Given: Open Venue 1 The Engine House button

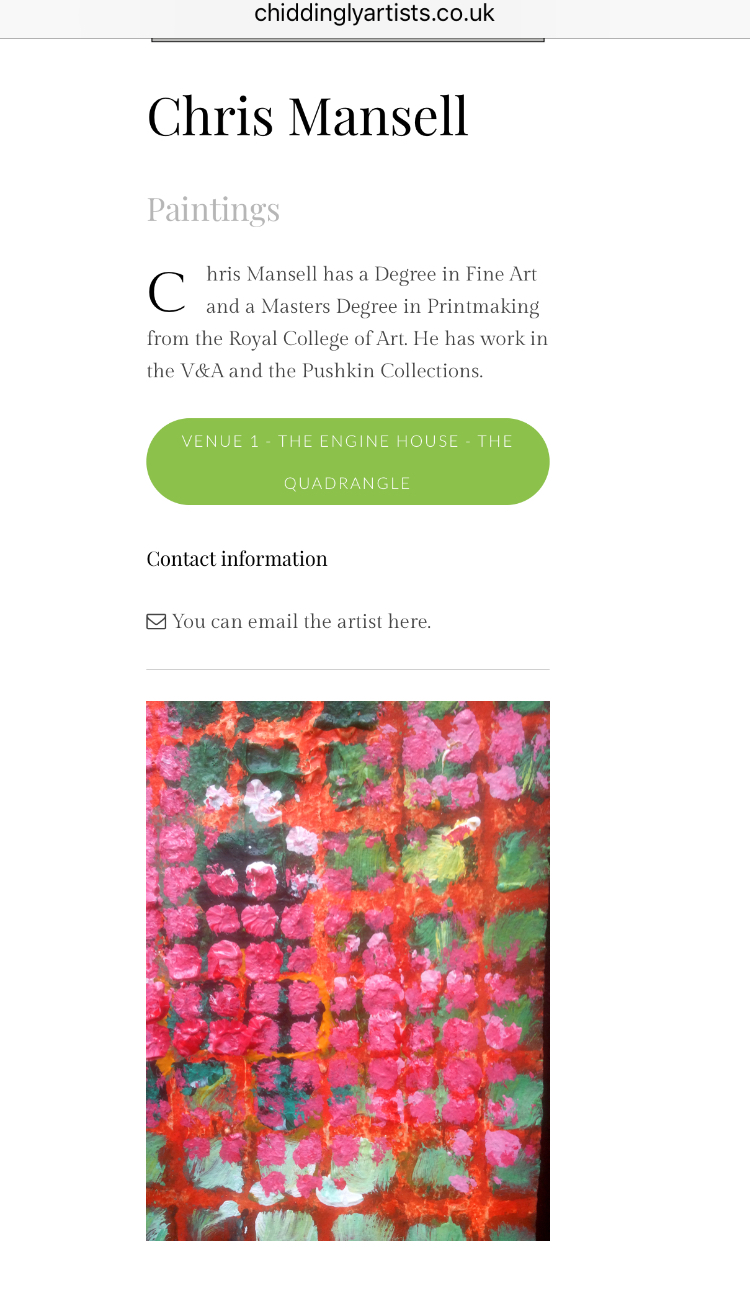Looking at the screenshot, I should [347, 461].
